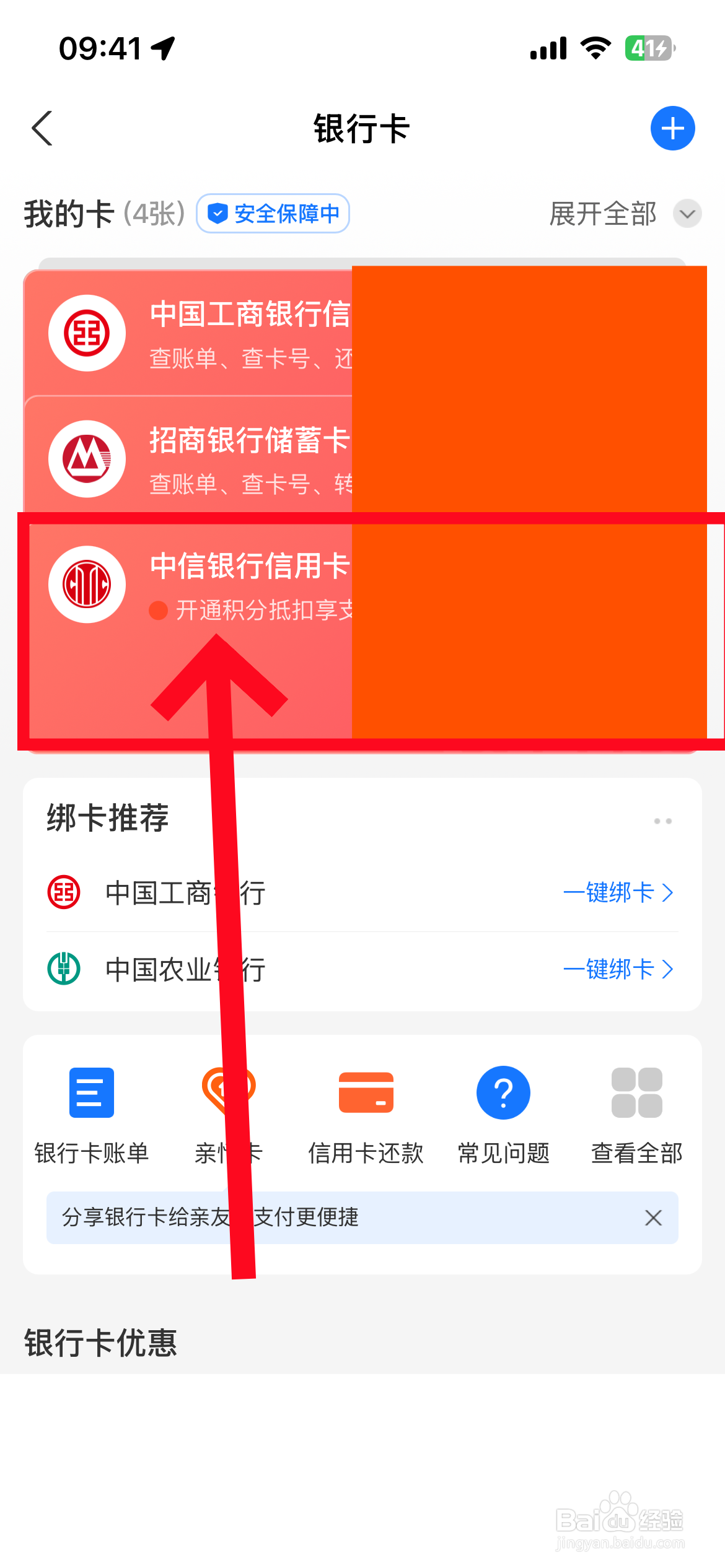Tap the two-dot options indicator in 绑卡推荐

pos(662,821)
